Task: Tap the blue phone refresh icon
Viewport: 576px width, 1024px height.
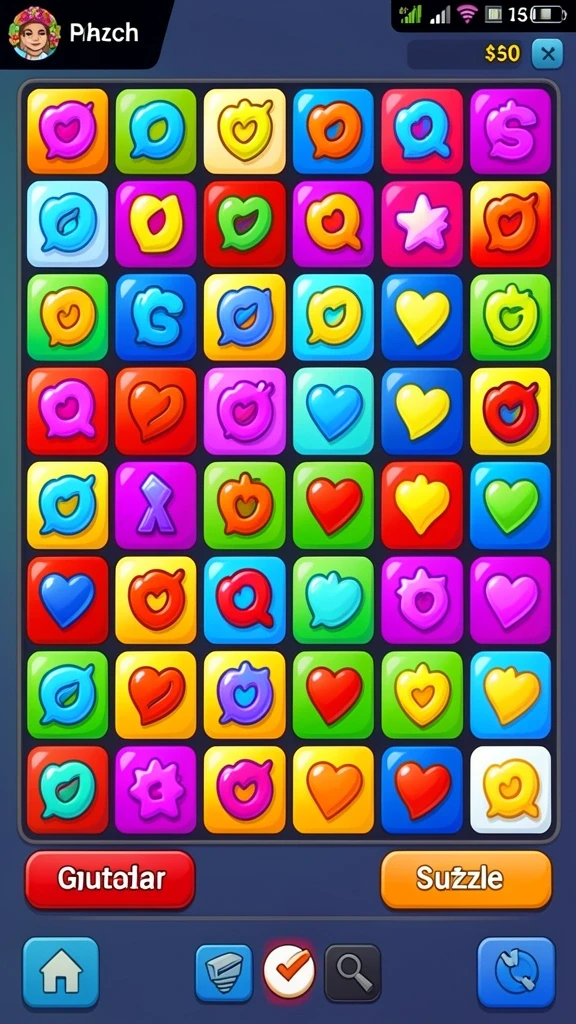Action: [x=516, y=973]
